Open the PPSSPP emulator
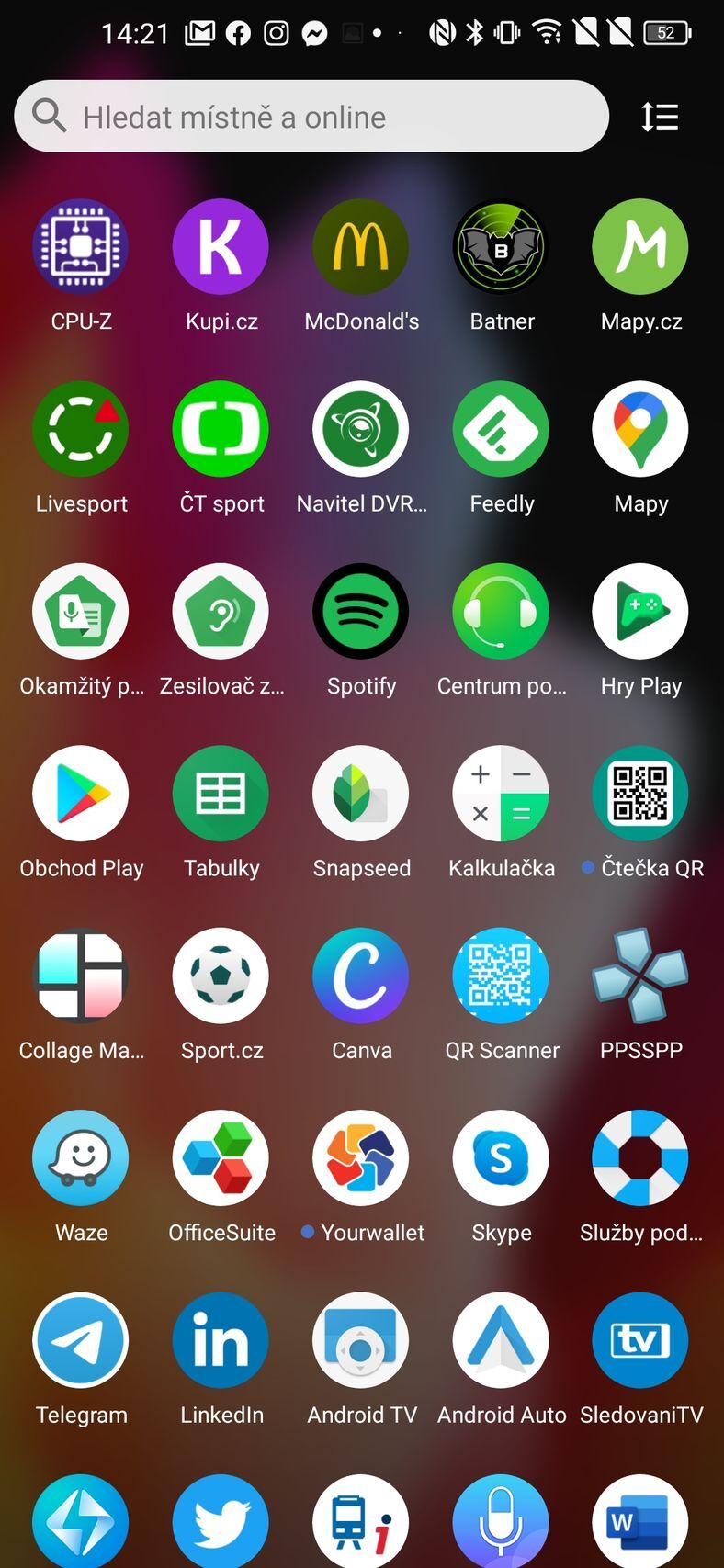724x1568 pixels. click(x=640, y=976)
